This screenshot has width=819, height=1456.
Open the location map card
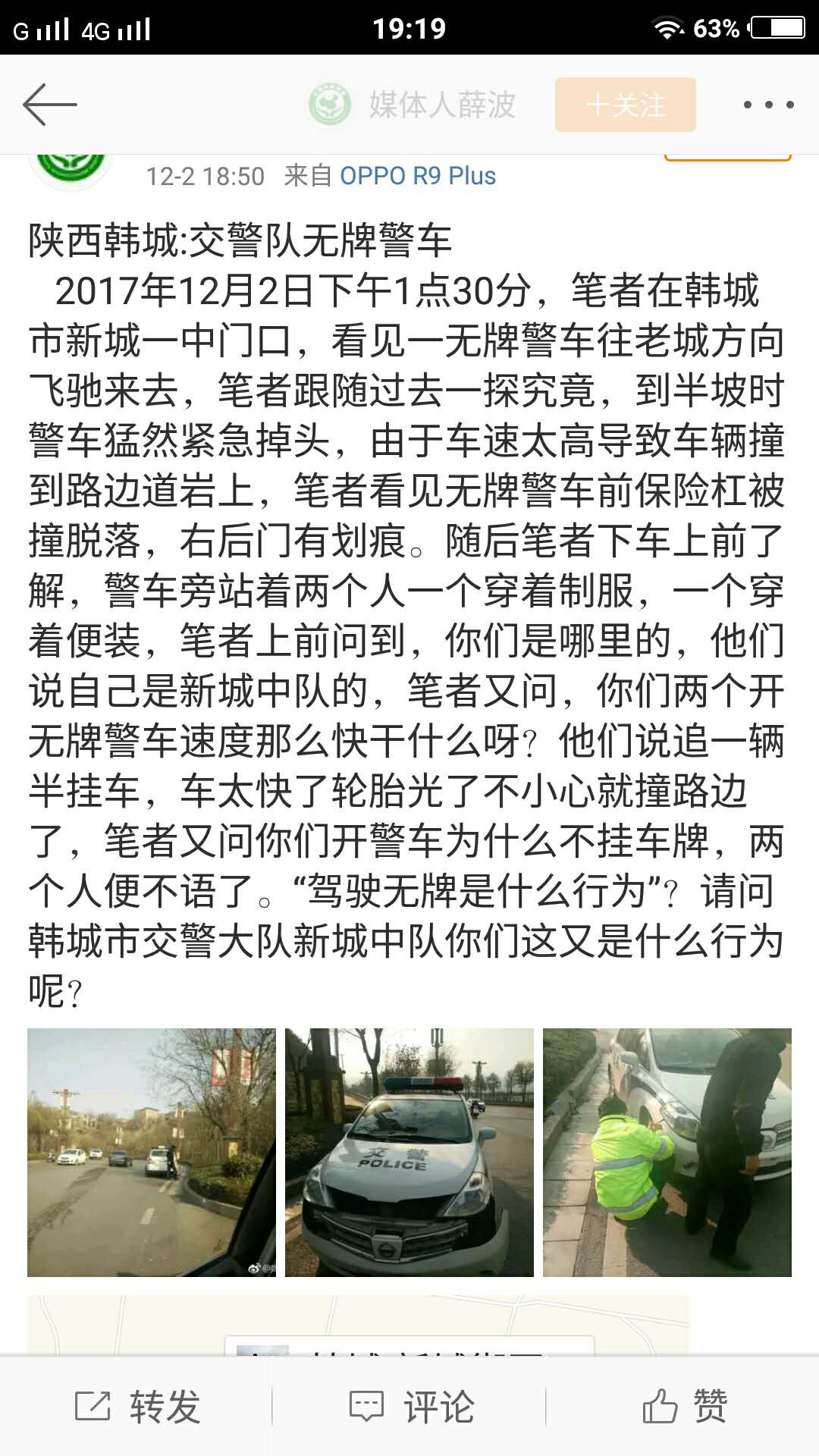[409, 1329]
